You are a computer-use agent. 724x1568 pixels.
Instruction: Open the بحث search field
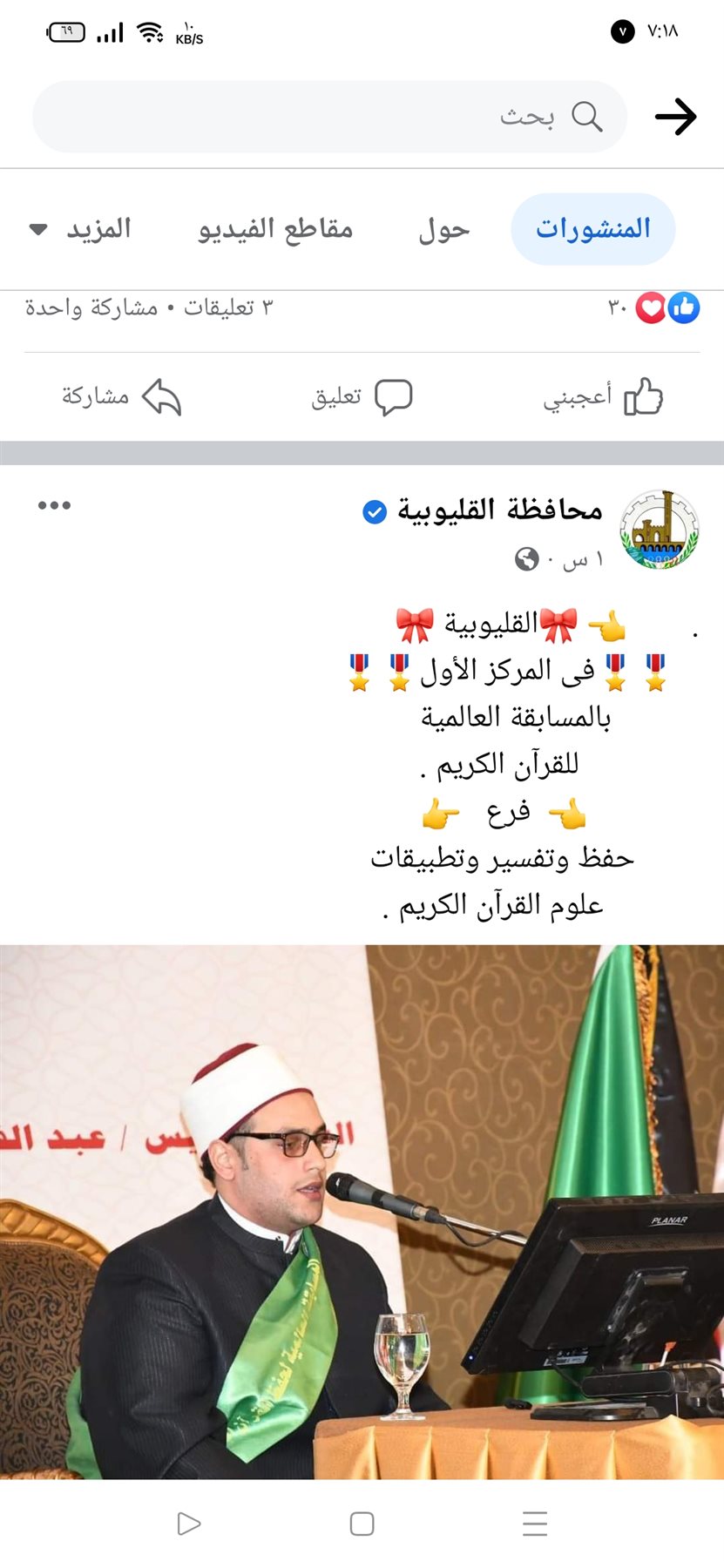tap(331, 117)
